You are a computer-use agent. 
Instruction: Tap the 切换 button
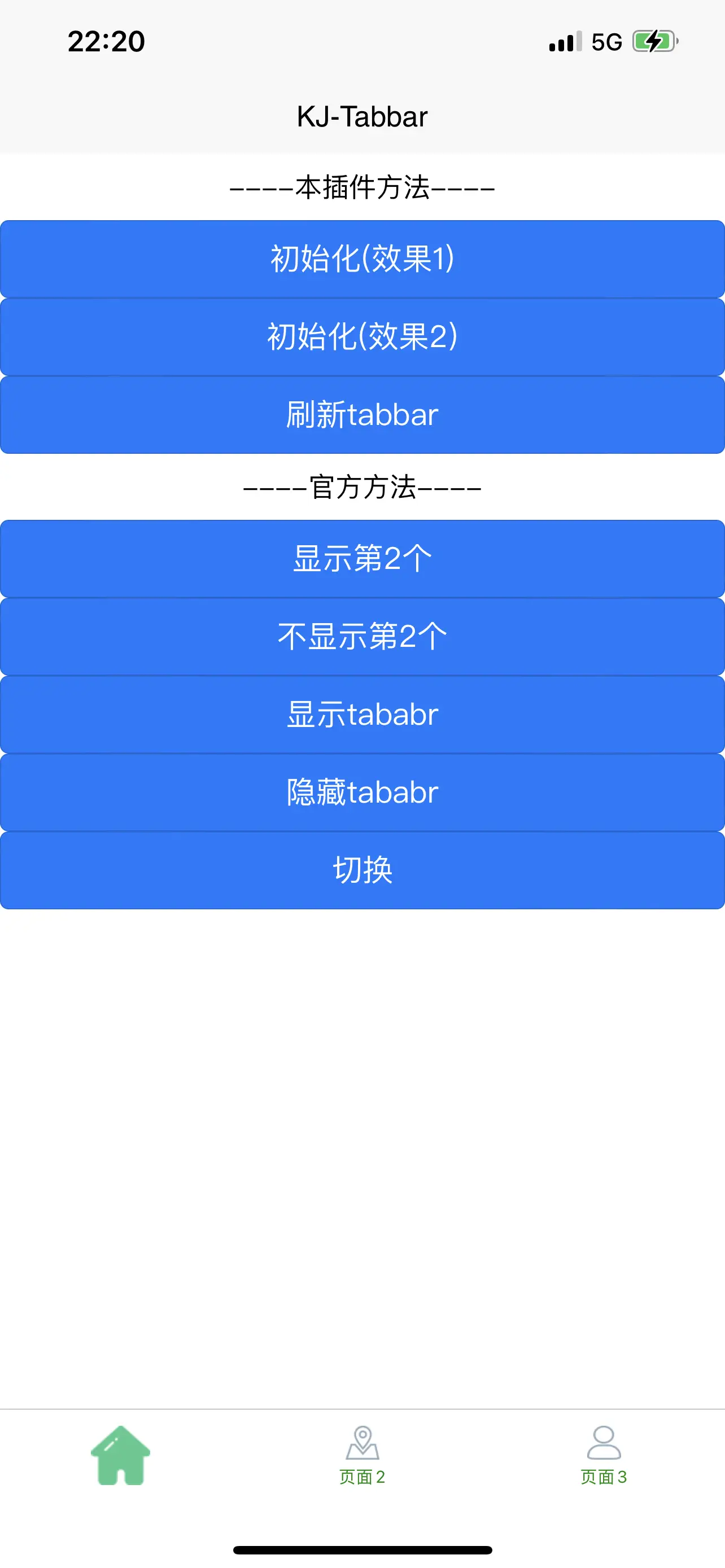click(362, 870)
